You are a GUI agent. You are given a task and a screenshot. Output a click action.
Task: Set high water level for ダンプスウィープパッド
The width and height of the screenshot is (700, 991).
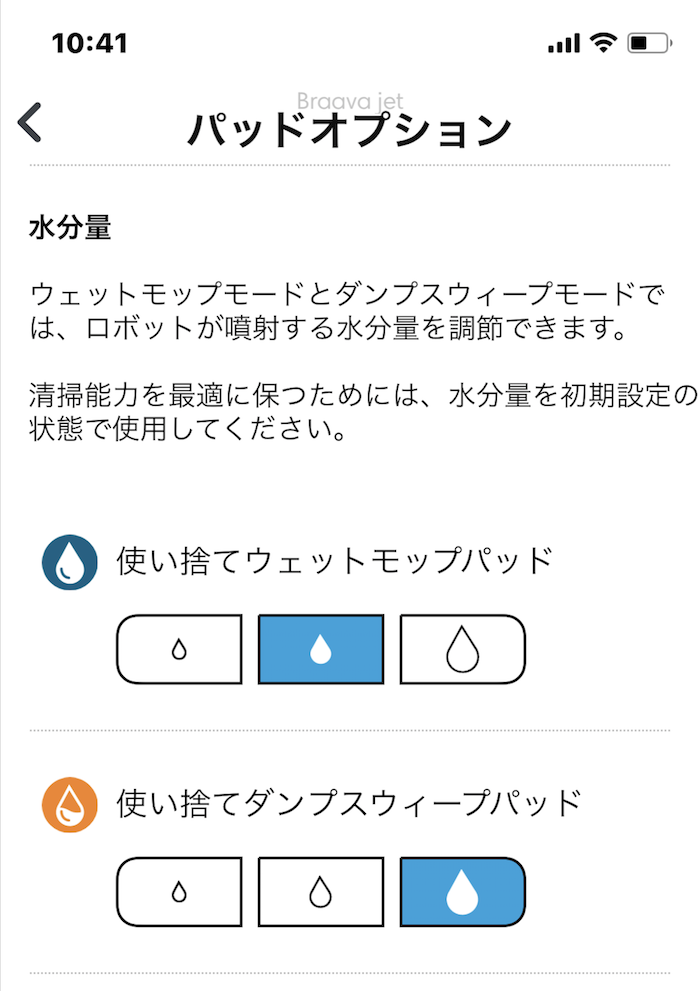pos(462,891)
